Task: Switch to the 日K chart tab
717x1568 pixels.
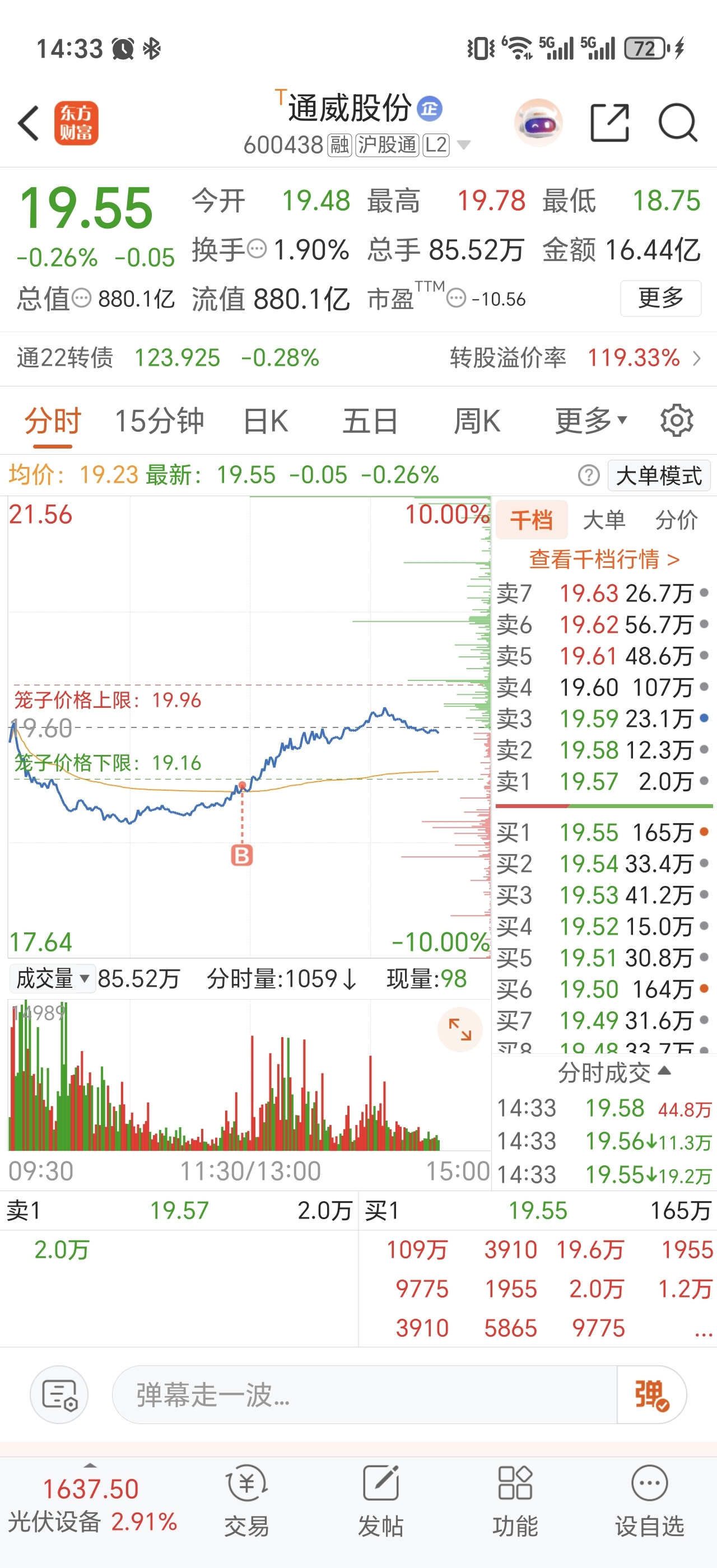Action: click(x=266, y=421)
